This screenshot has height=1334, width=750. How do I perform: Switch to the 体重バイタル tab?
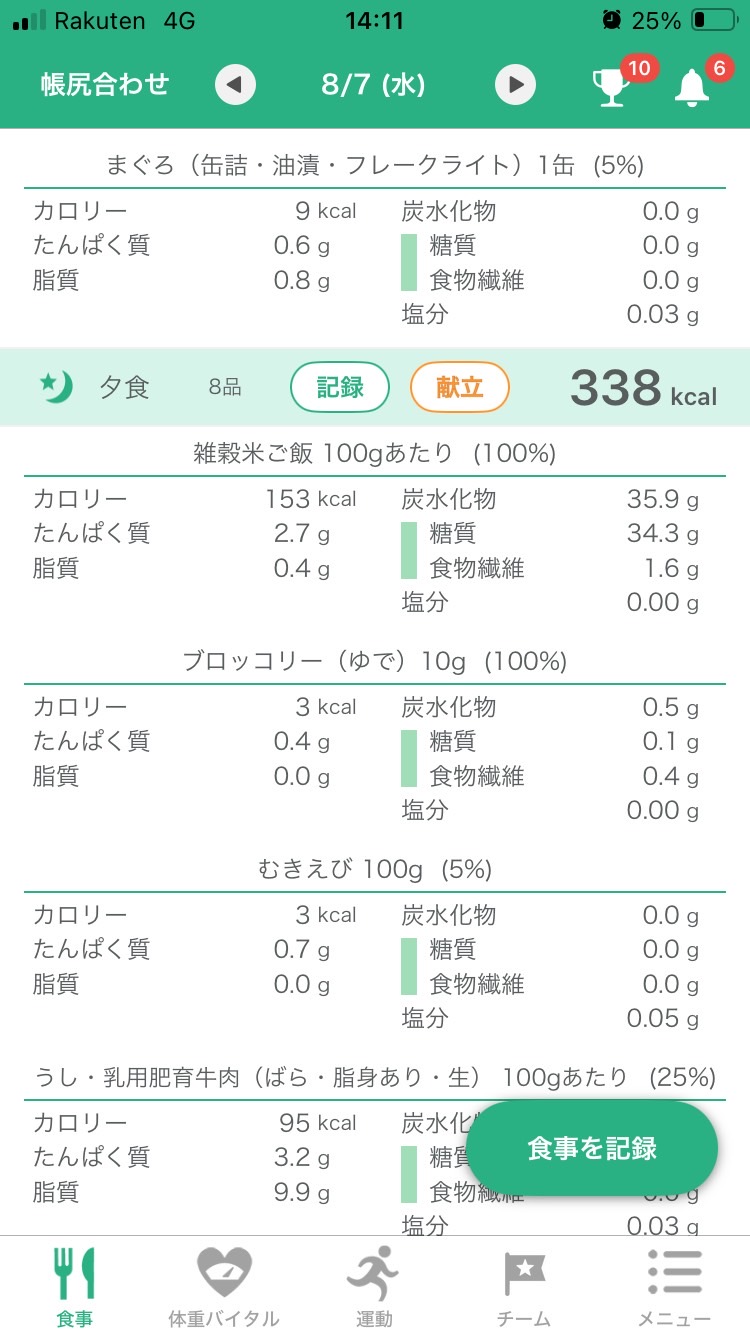click(224, 1286)
